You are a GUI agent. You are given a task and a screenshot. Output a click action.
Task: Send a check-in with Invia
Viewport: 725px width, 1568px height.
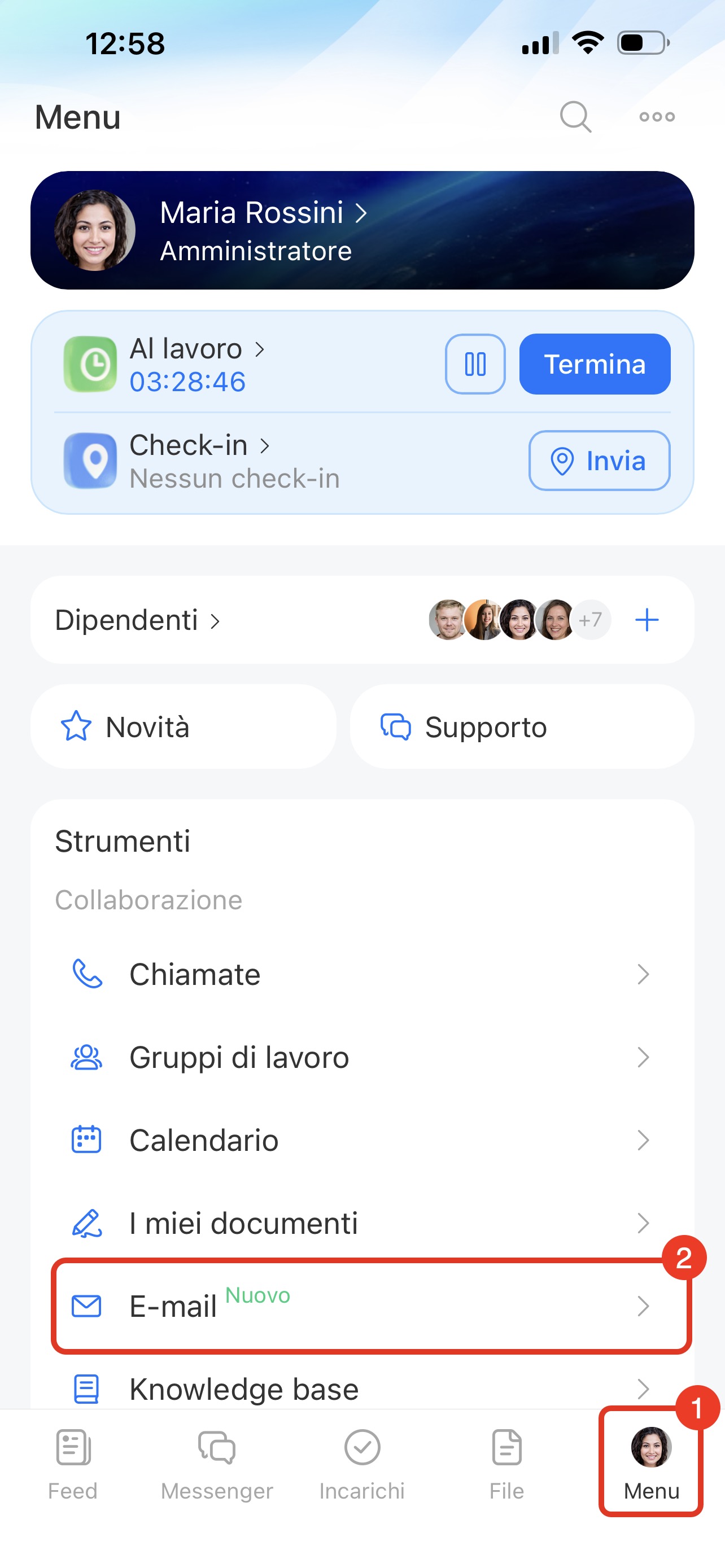pos(599,461)
